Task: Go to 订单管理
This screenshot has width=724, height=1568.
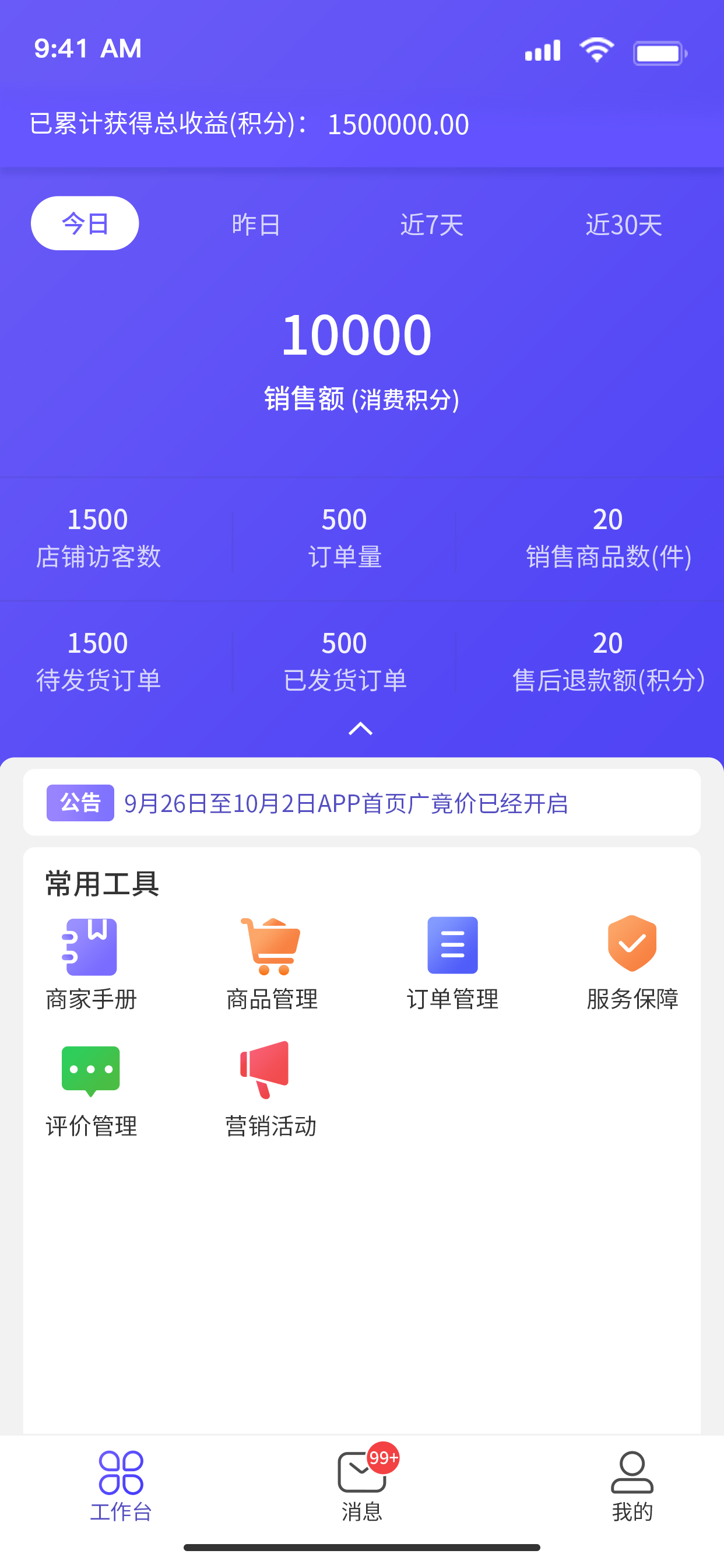Action: click(x=453, y=964)
